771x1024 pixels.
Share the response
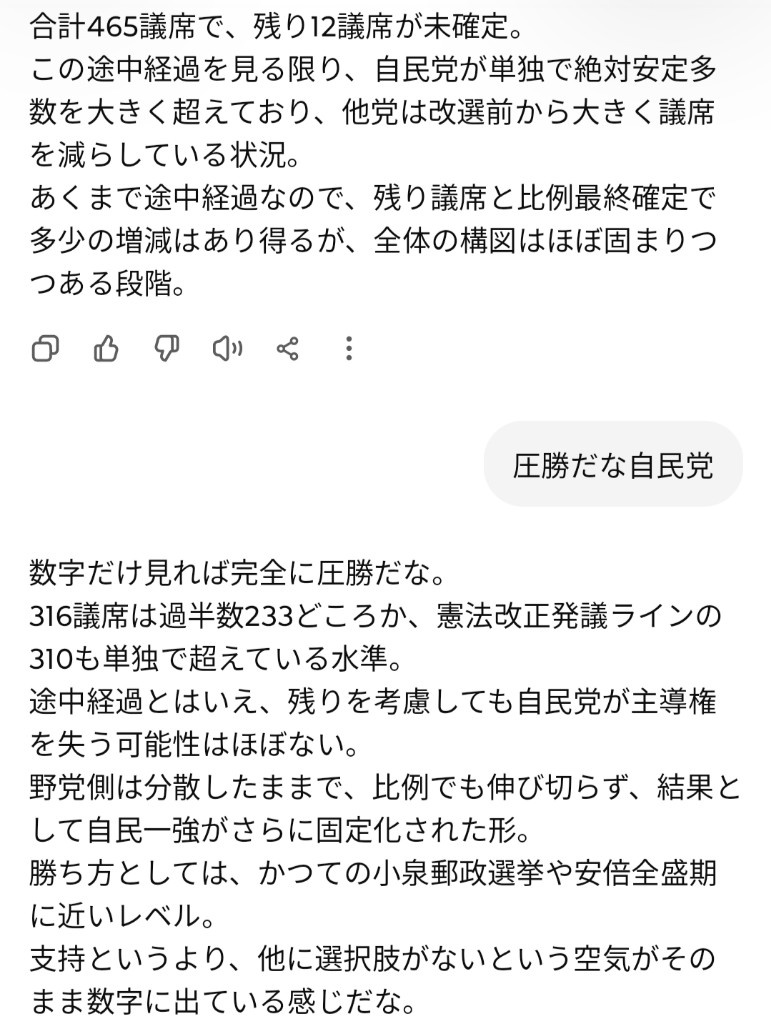(288, 348)
